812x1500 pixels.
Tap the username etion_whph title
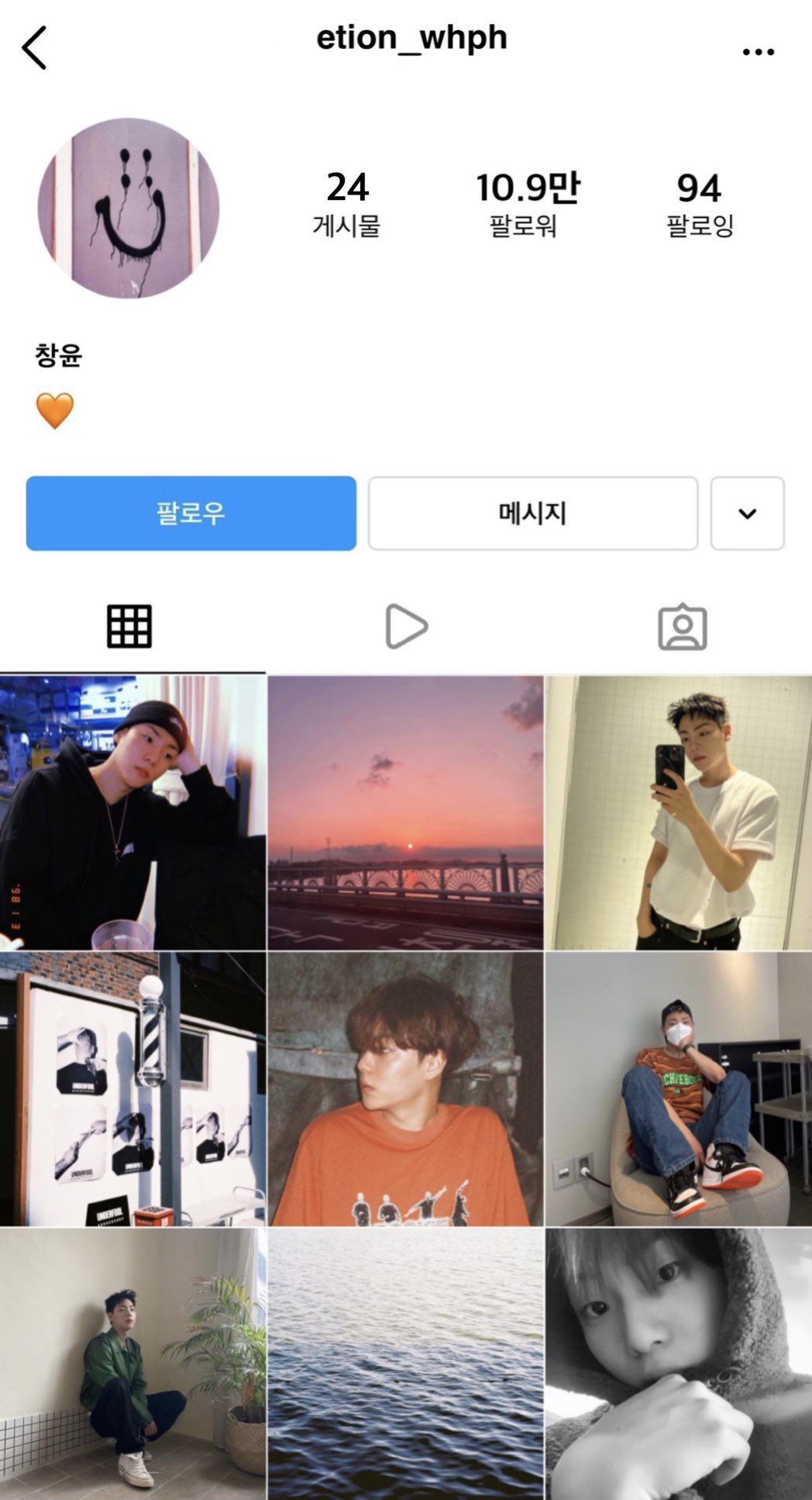pos(411,37)
